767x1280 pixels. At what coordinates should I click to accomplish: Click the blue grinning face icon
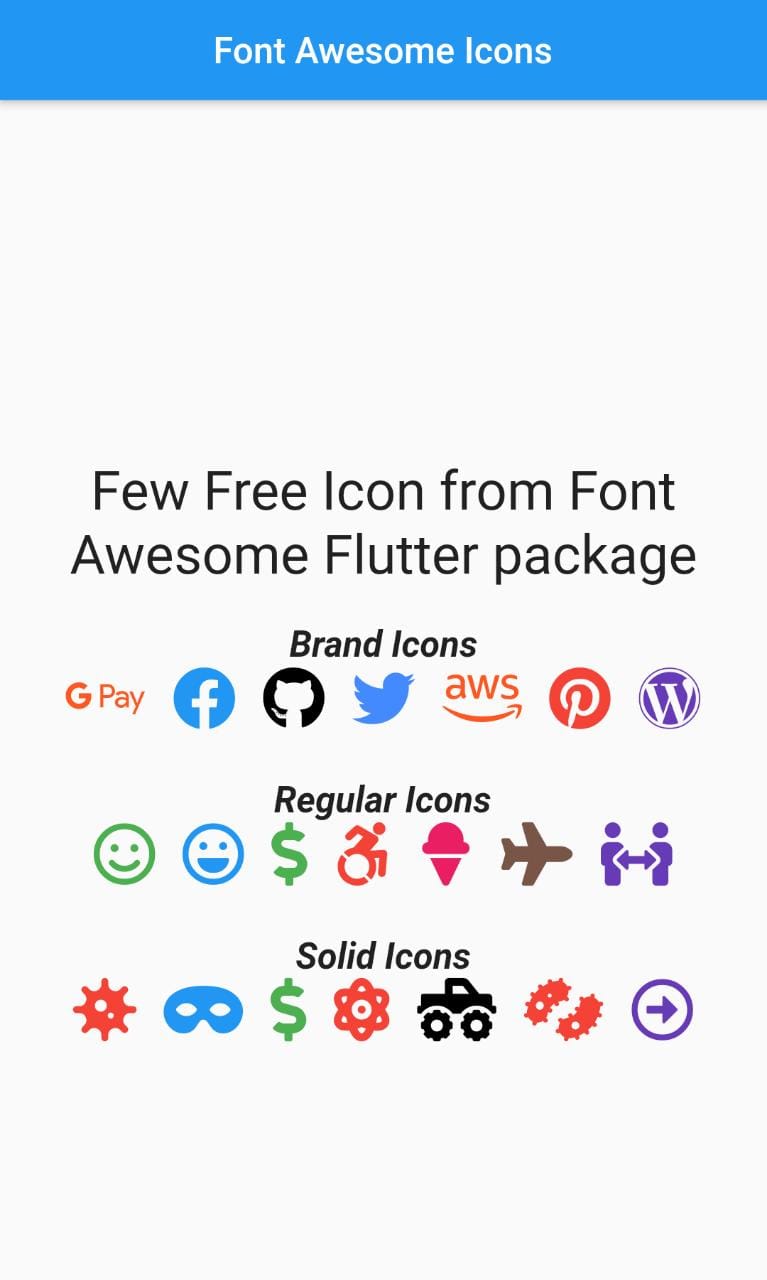pyautogui.click(x=211, y=853)
